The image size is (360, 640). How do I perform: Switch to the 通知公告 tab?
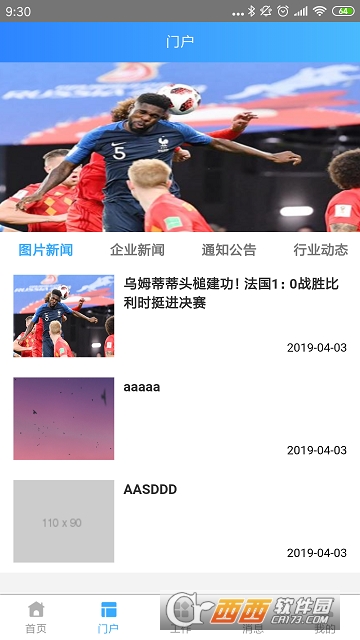tap(229, 250)
